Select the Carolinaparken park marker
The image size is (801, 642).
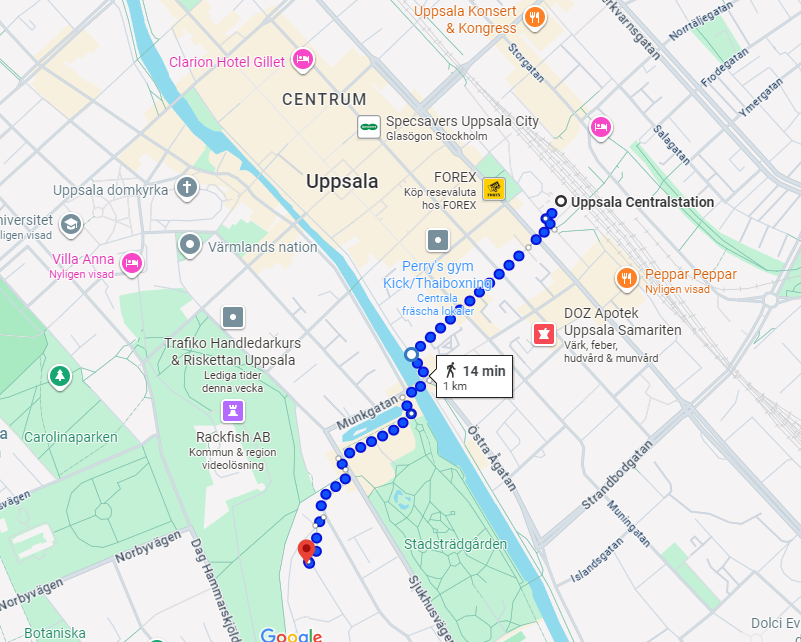tap(61, 375)
